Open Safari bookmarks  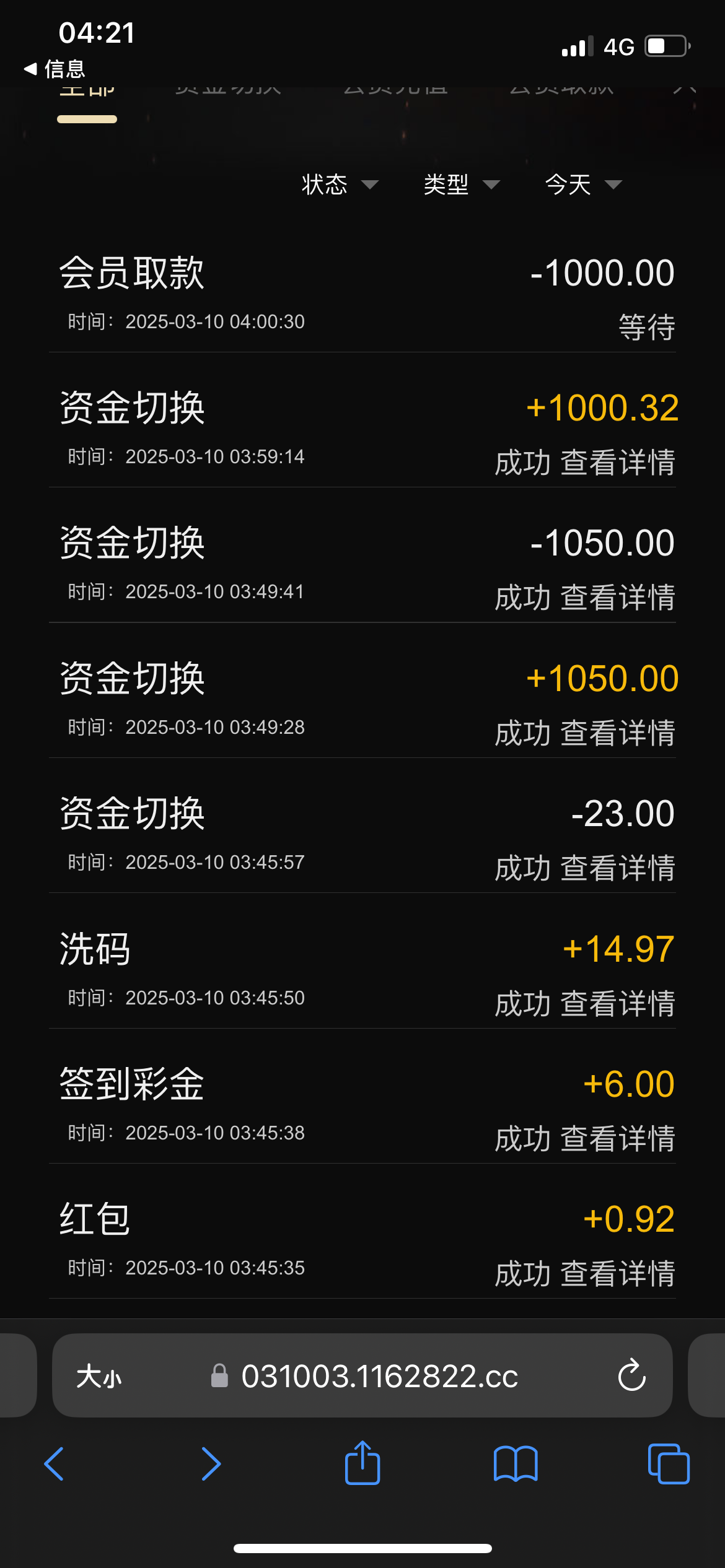(x=516, y=1464)
